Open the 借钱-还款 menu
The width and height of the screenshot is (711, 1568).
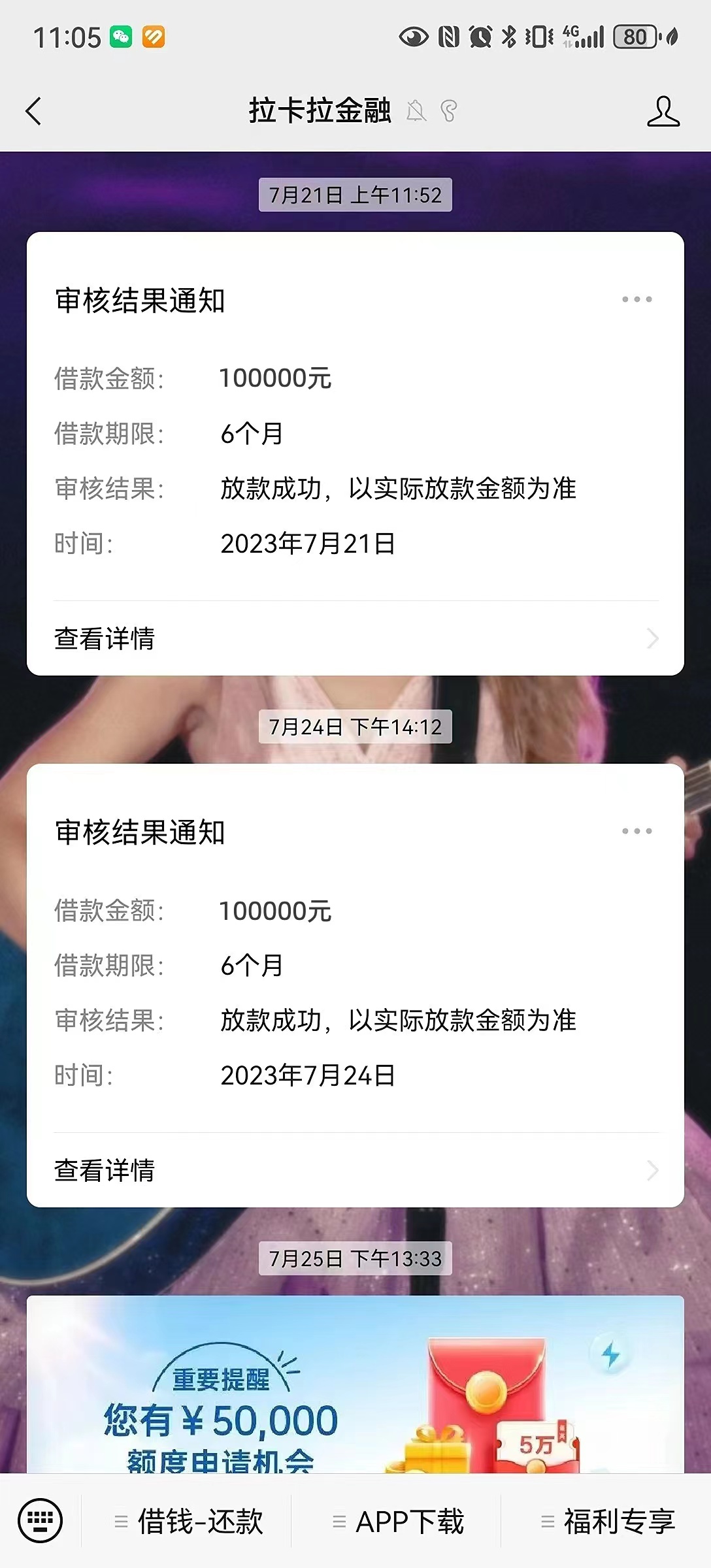click(x=188, y=1522)
